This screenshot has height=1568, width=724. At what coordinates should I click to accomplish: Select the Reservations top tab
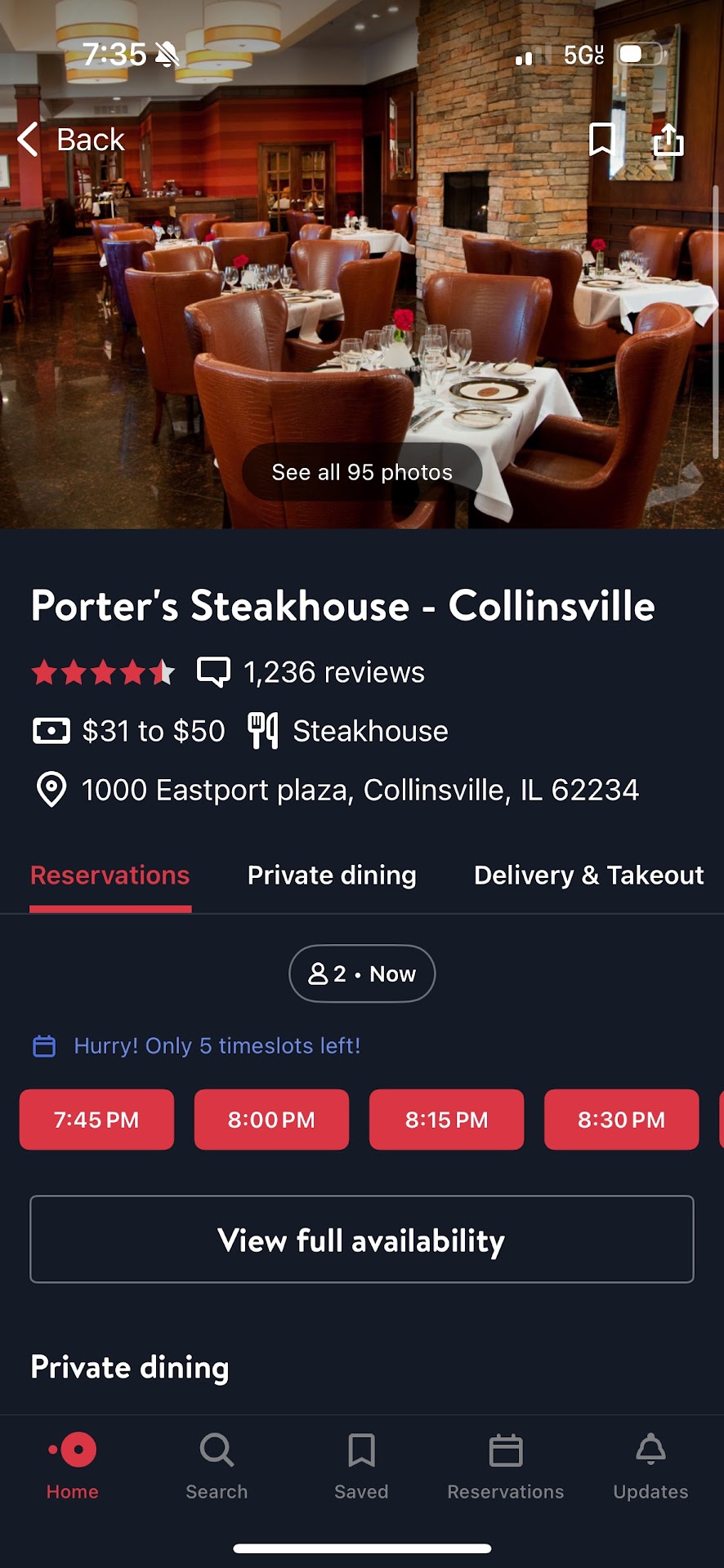[x=110, y=875]
